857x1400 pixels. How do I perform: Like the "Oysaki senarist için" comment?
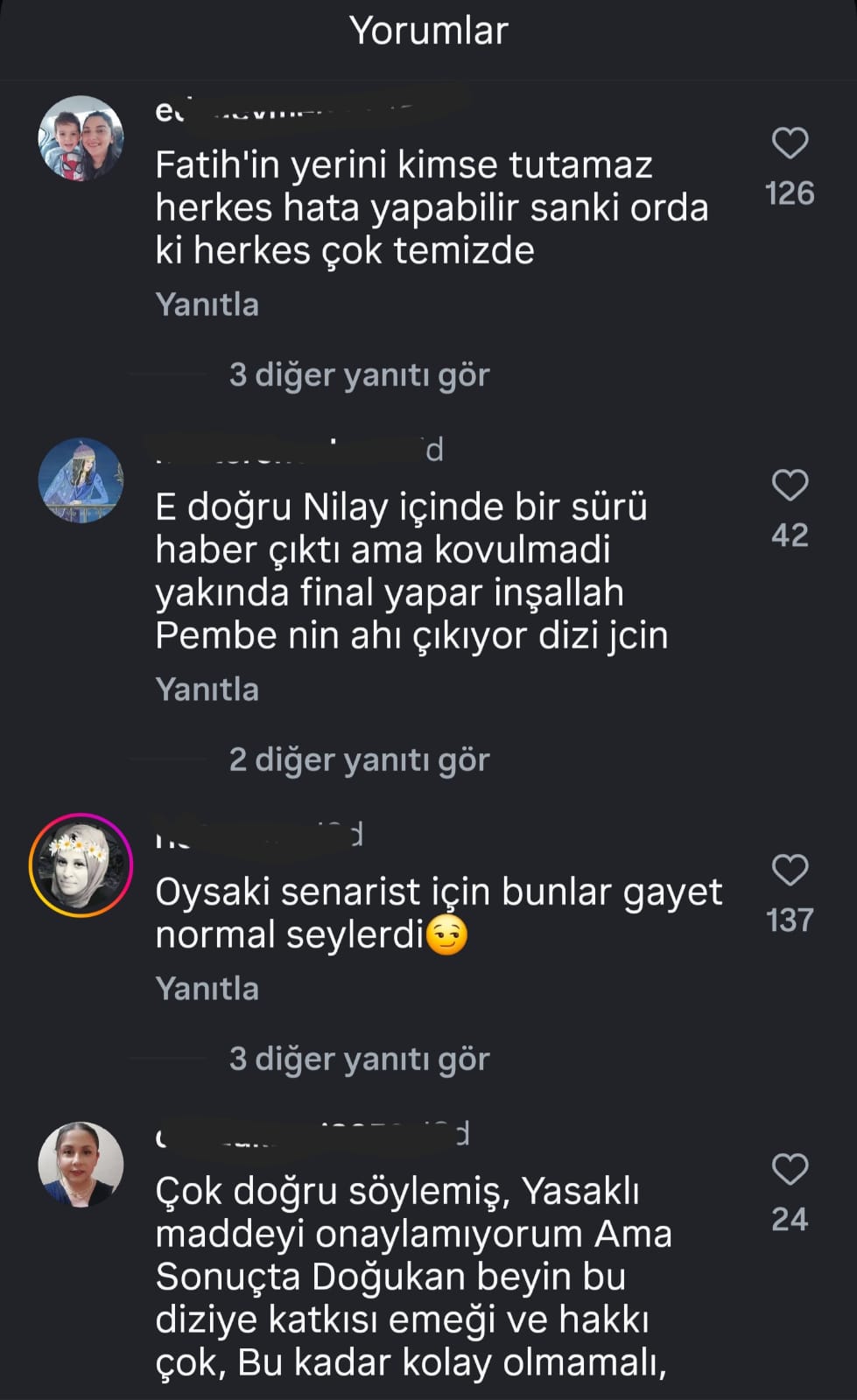790,871
